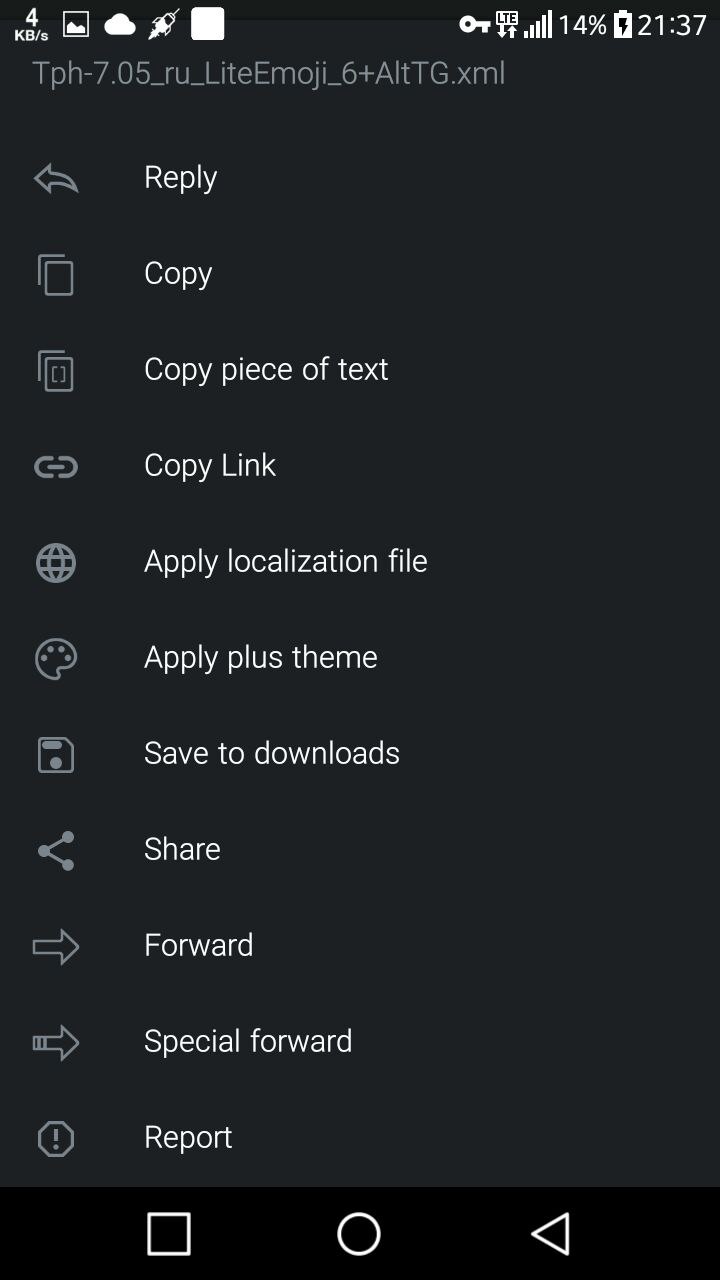Save file to downloads

coord(360,754)
